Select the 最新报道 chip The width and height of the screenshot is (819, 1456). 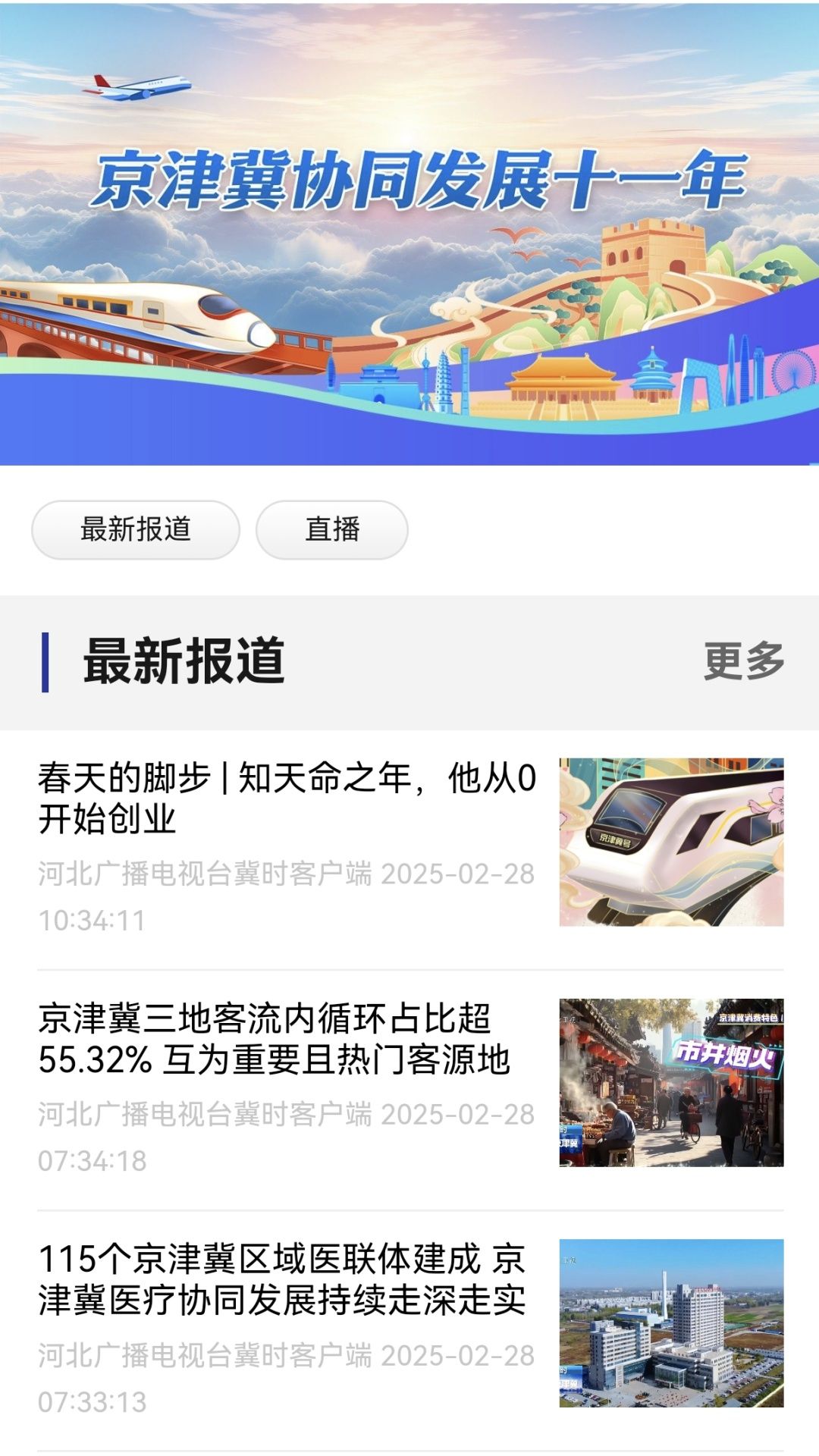[136, 529]
